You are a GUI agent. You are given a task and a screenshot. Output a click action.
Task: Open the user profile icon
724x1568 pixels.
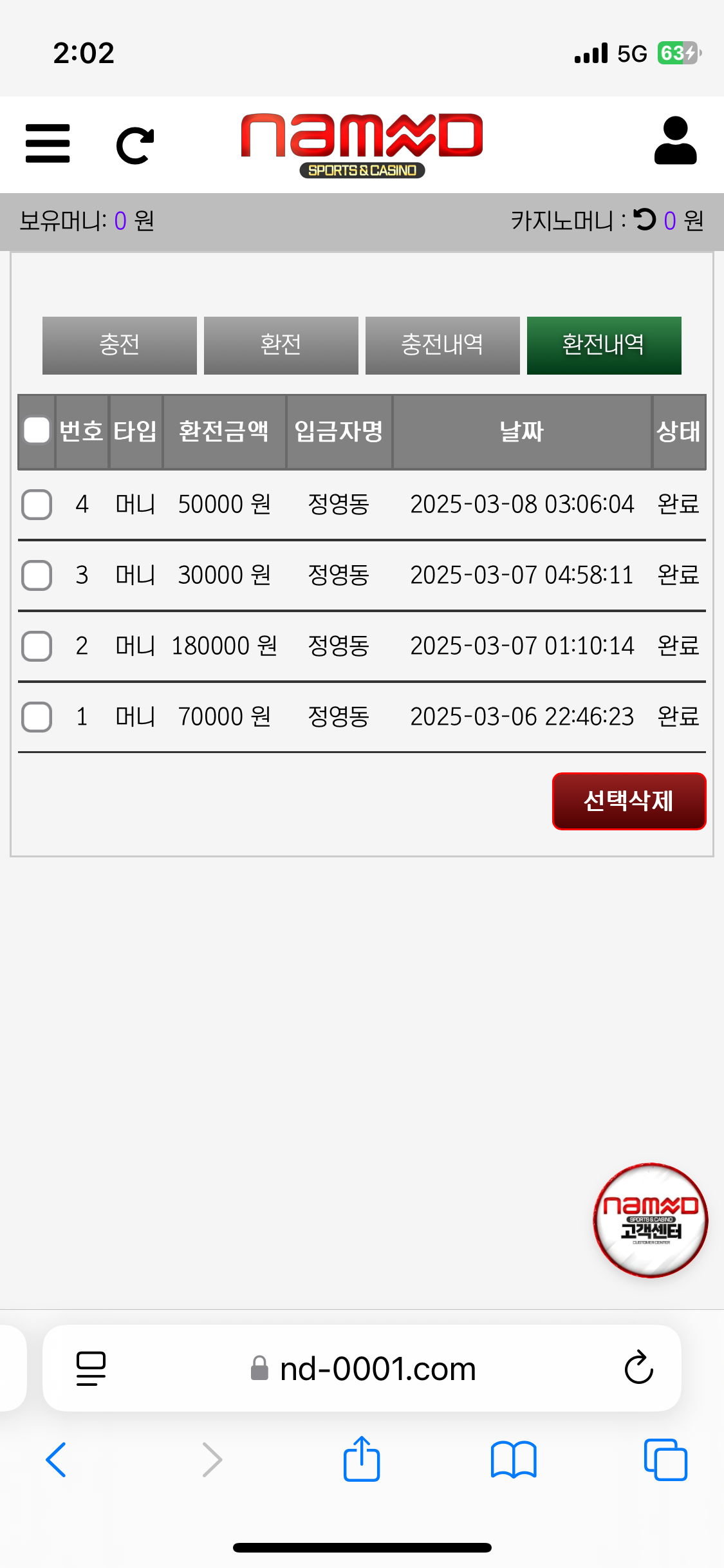675,141
